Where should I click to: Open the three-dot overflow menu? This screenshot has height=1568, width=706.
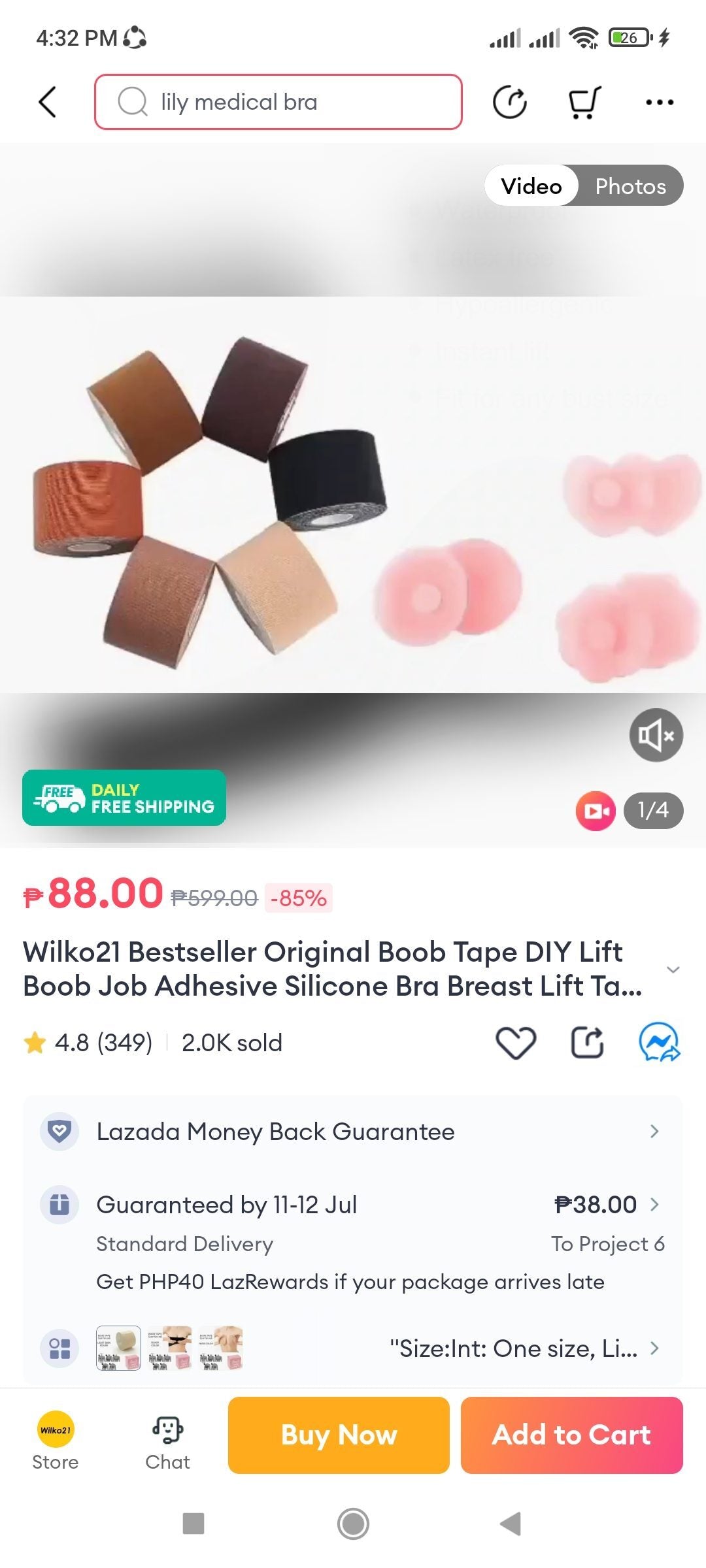tap(659, 102)
